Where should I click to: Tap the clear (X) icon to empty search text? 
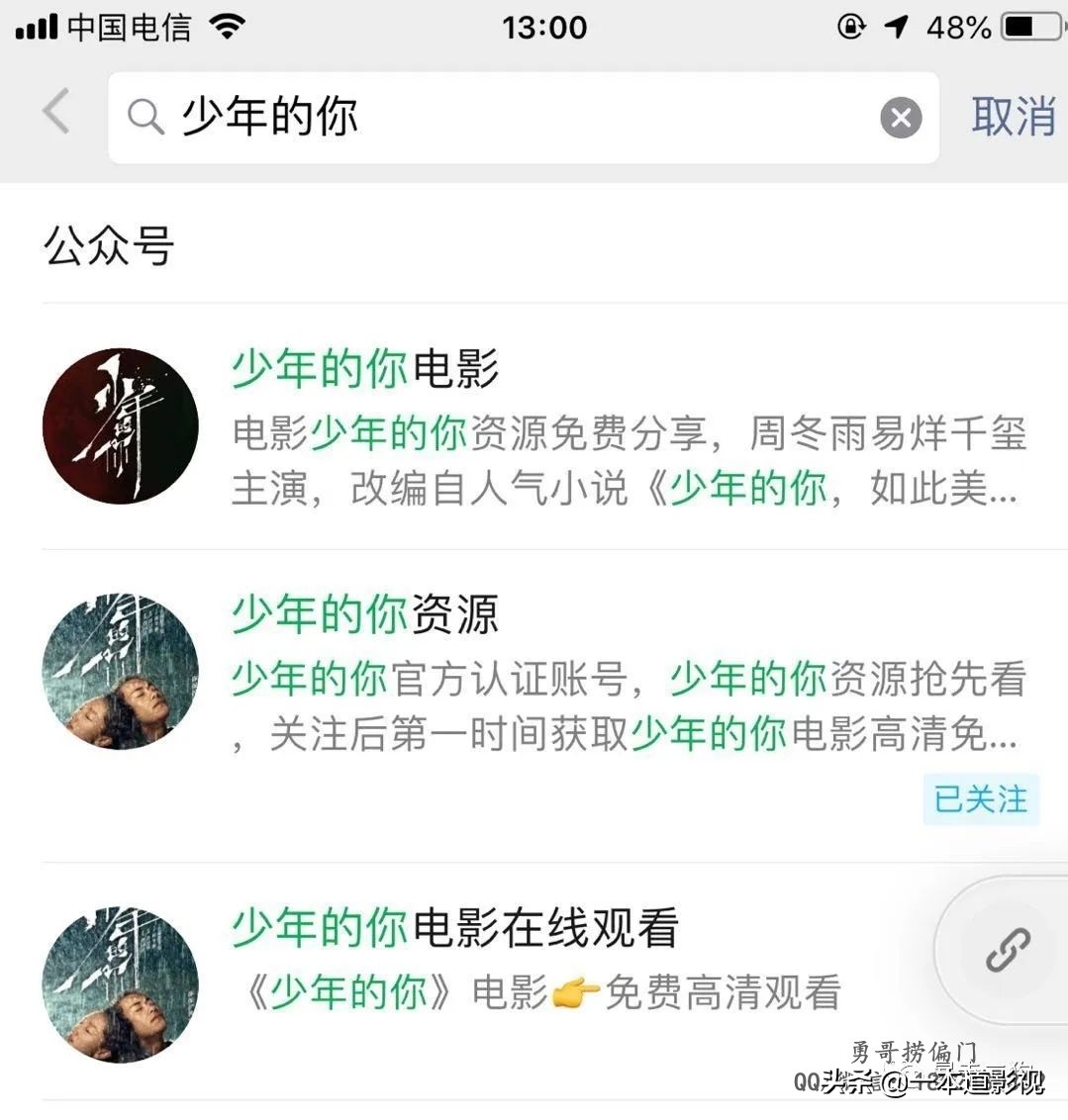tap(899, 118)
